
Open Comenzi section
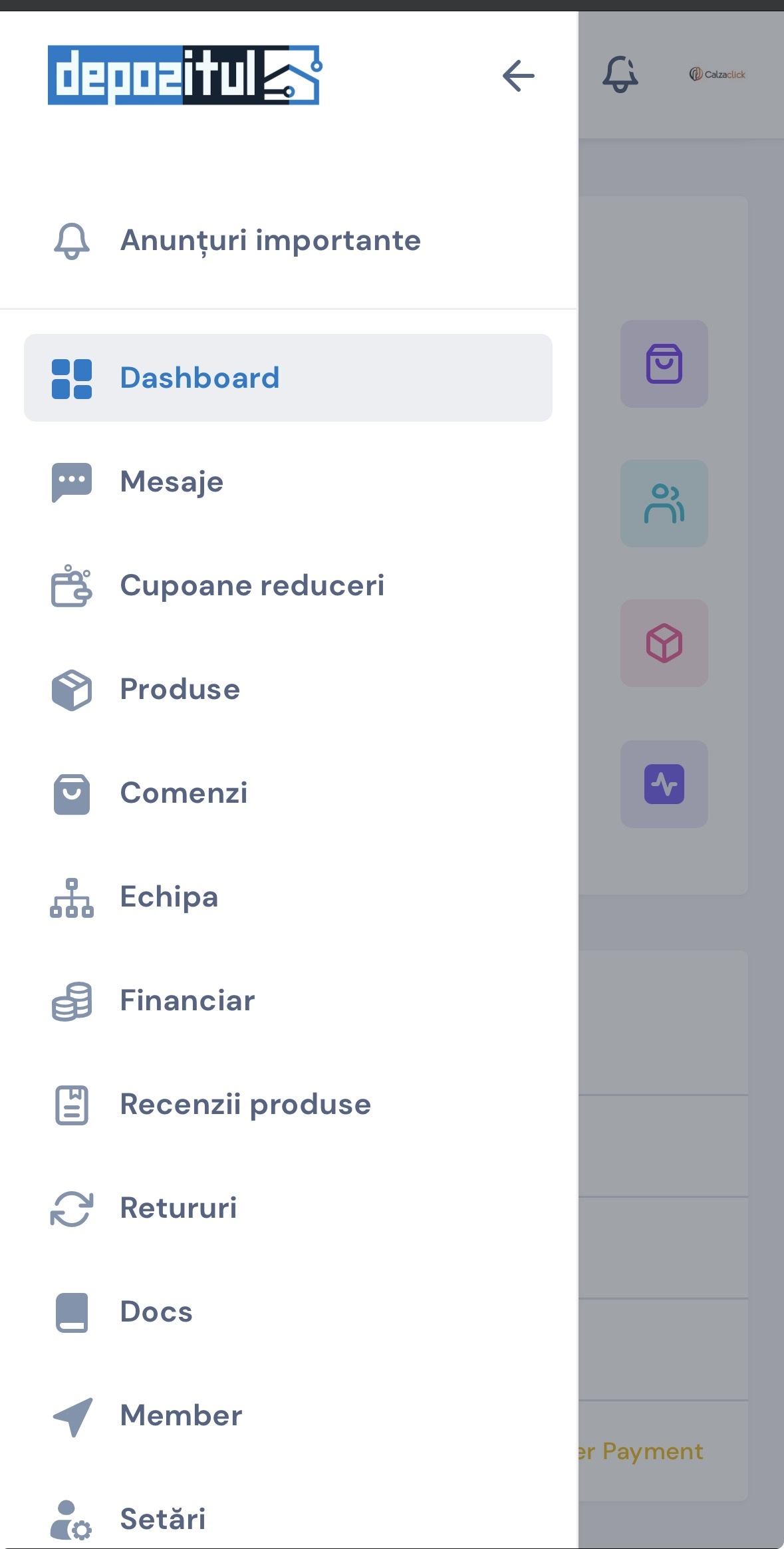(x=184, y=793)
